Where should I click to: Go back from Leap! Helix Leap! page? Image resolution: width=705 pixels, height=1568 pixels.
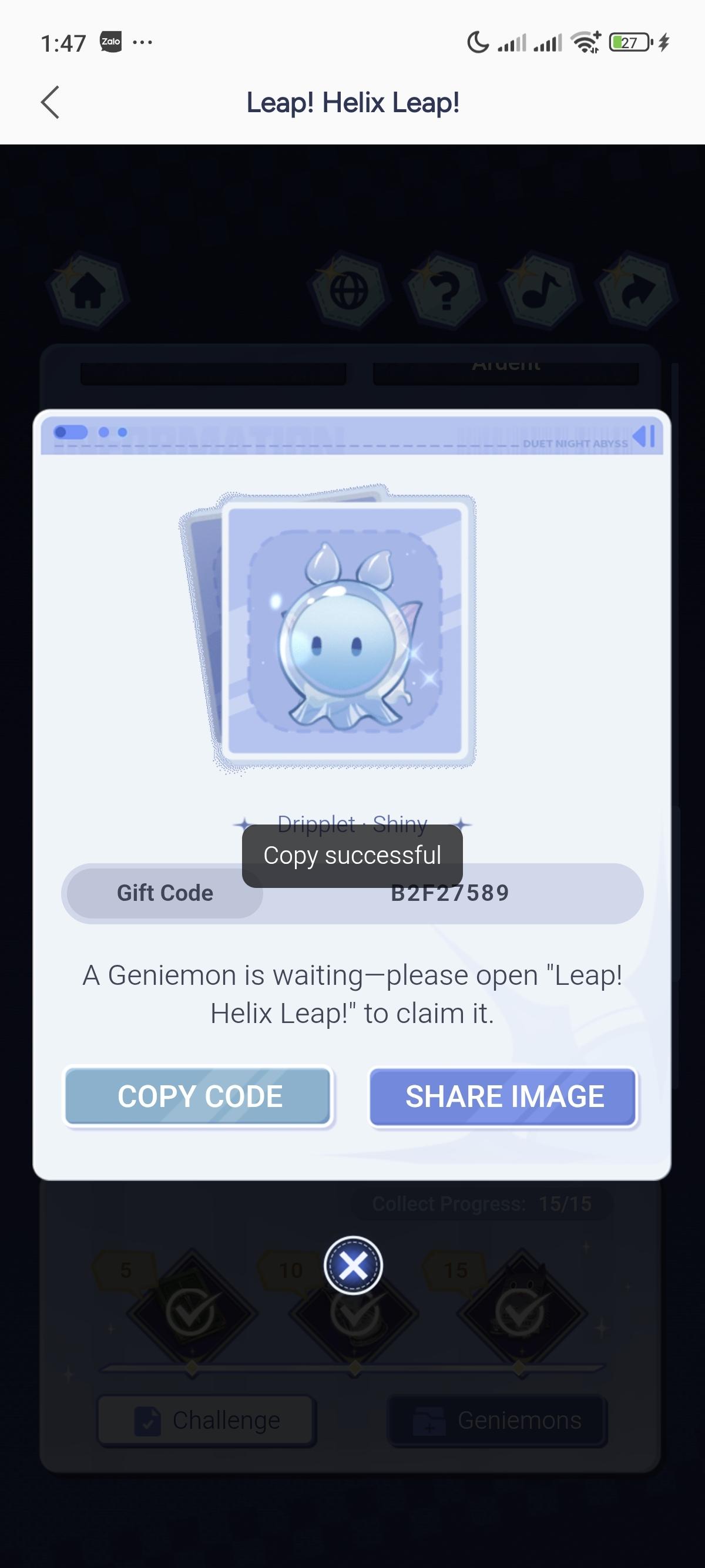tap(50, 102)
